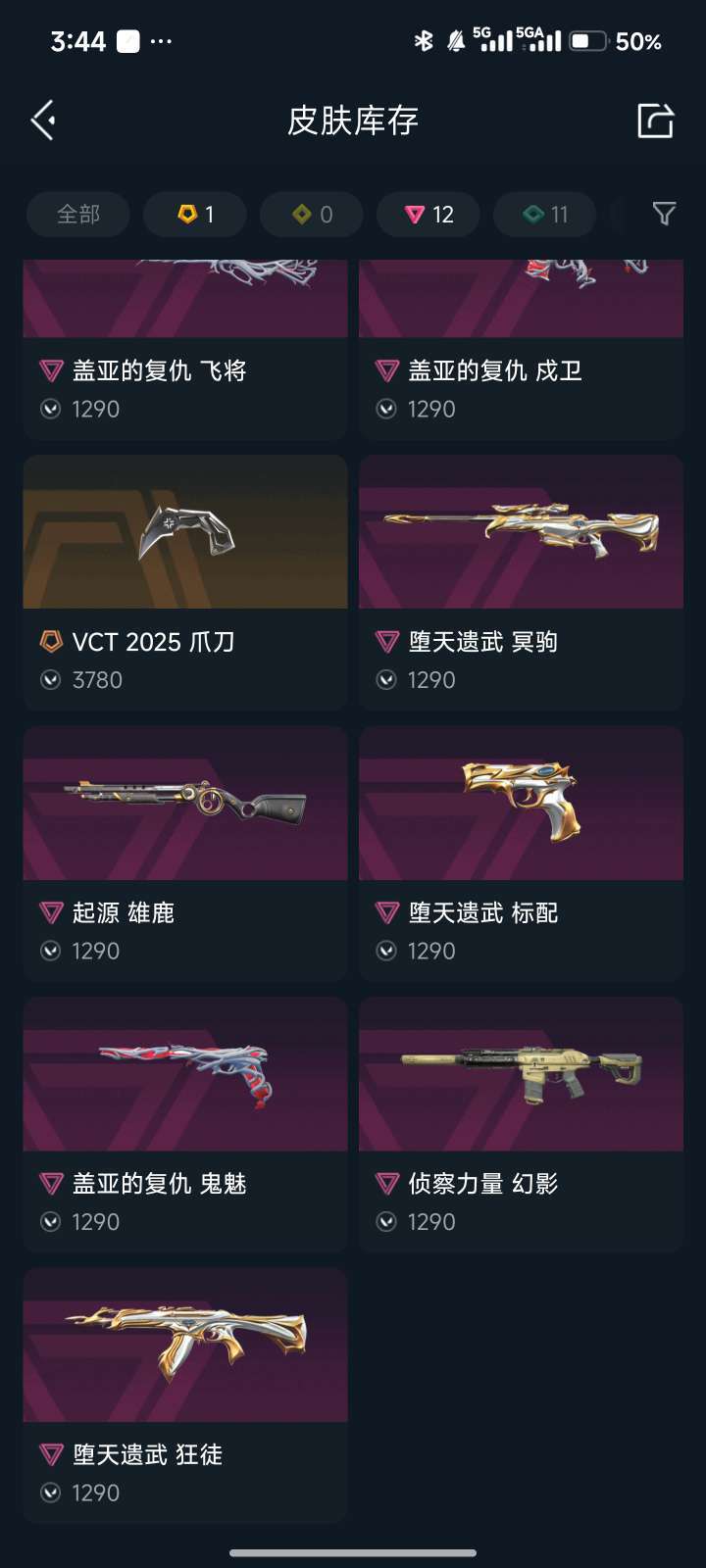Open the 盖亚的复仇 戍卫 skin card
Image resolution: width=706 pixels, height=1568 pixels.
(522, 349)
